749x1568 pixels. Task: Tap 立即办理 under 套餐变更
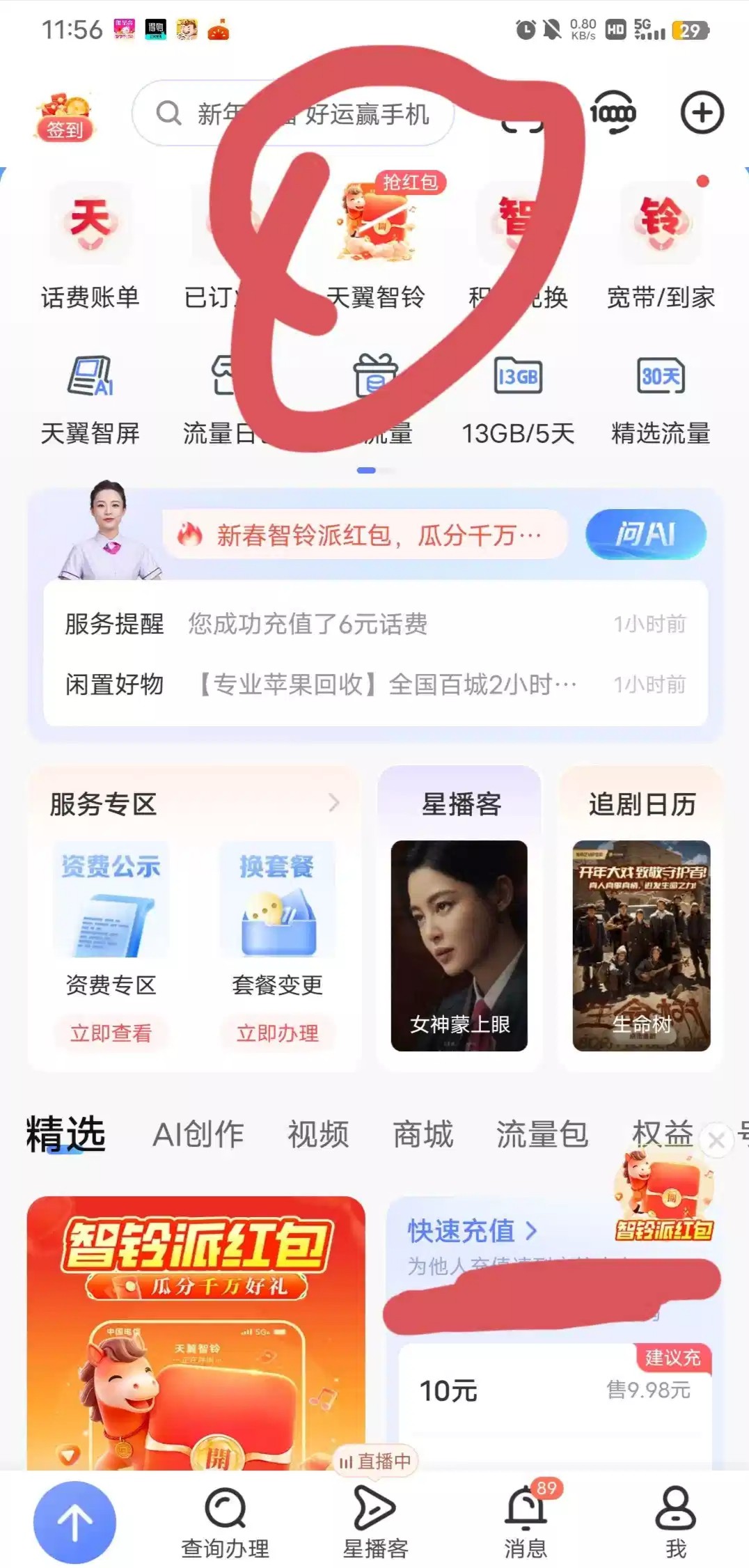tap(277, 1033)
